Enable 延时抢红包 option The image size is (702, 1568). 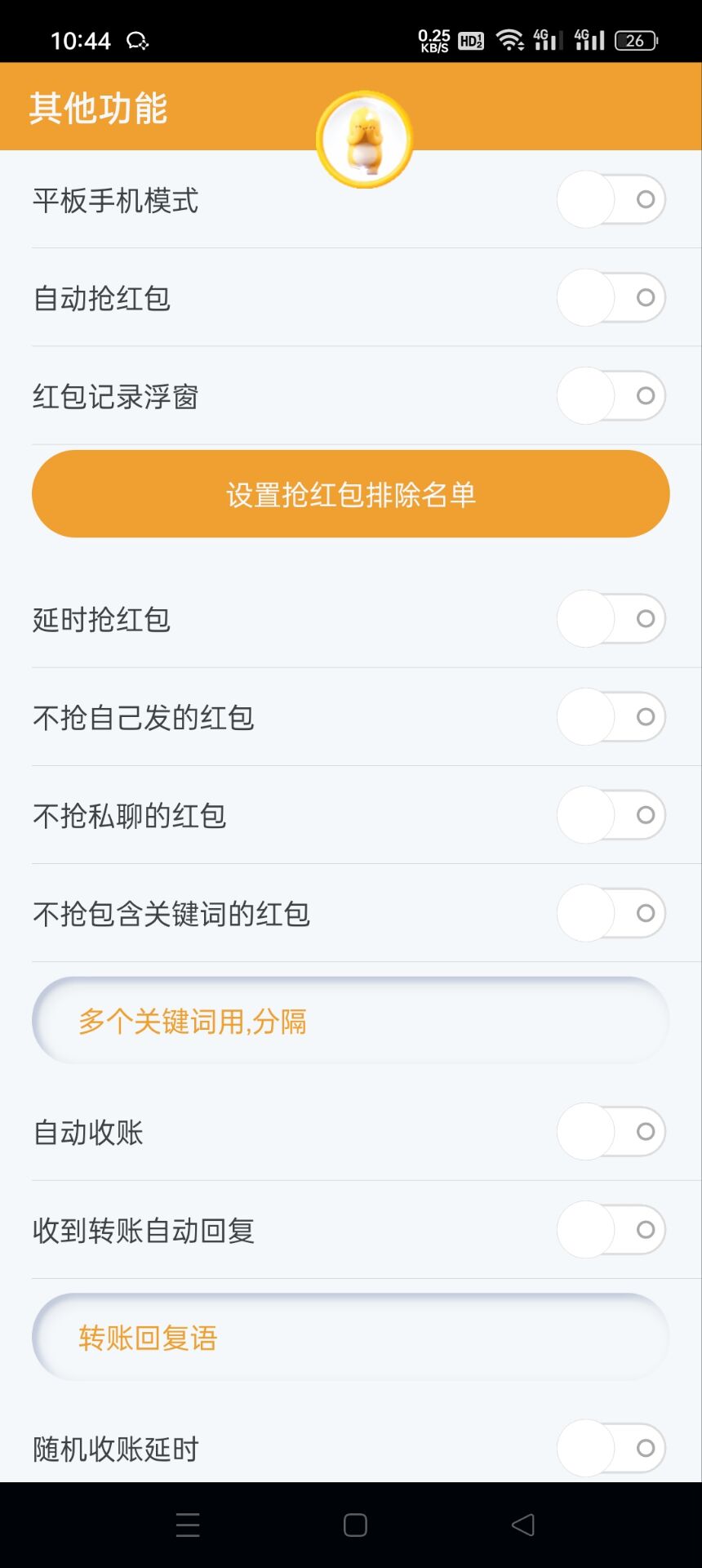click(x=611, y=619)
